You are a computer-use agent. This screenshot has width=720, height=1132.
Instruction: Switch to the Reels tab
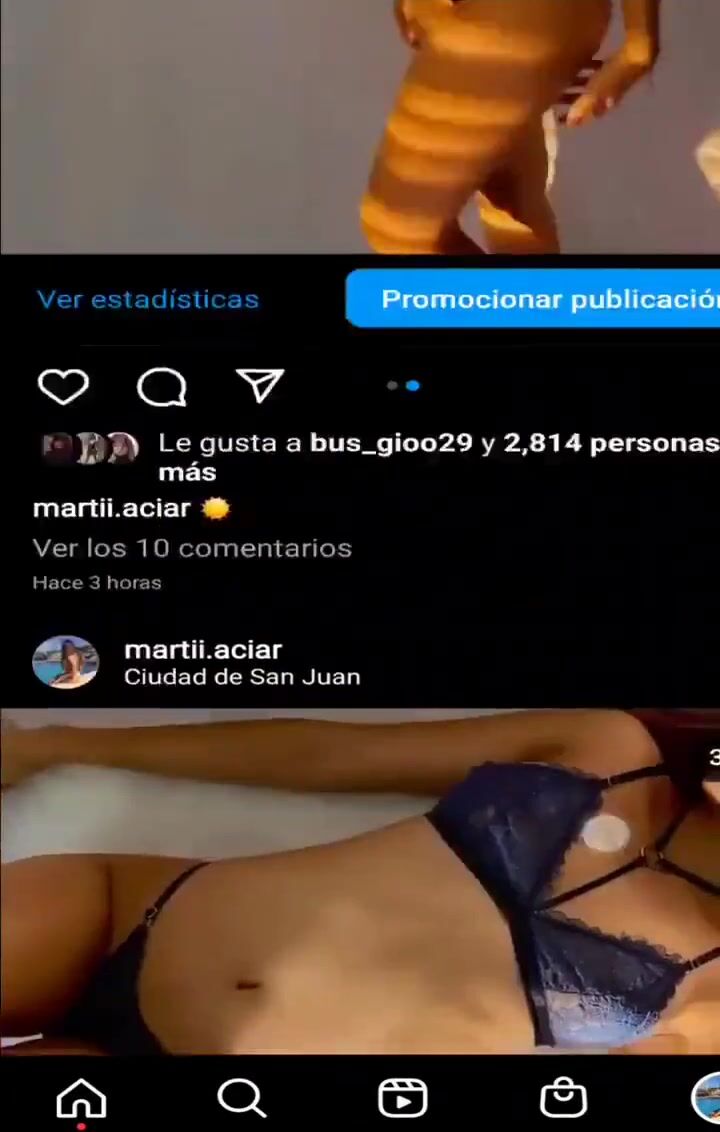click(x=402, y=1098)
